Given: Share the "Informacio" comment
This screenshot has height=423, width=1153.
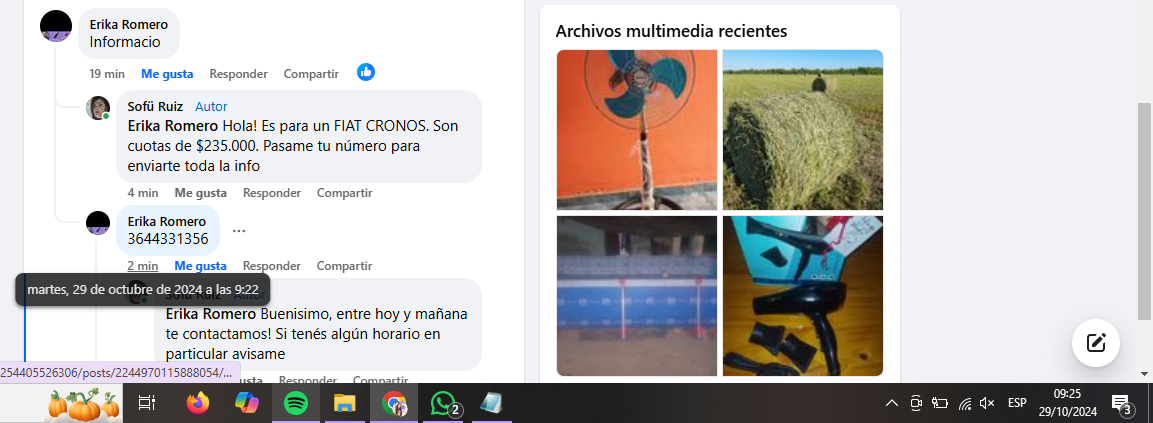Looking at the screenshot, I should tap(311, 74).
